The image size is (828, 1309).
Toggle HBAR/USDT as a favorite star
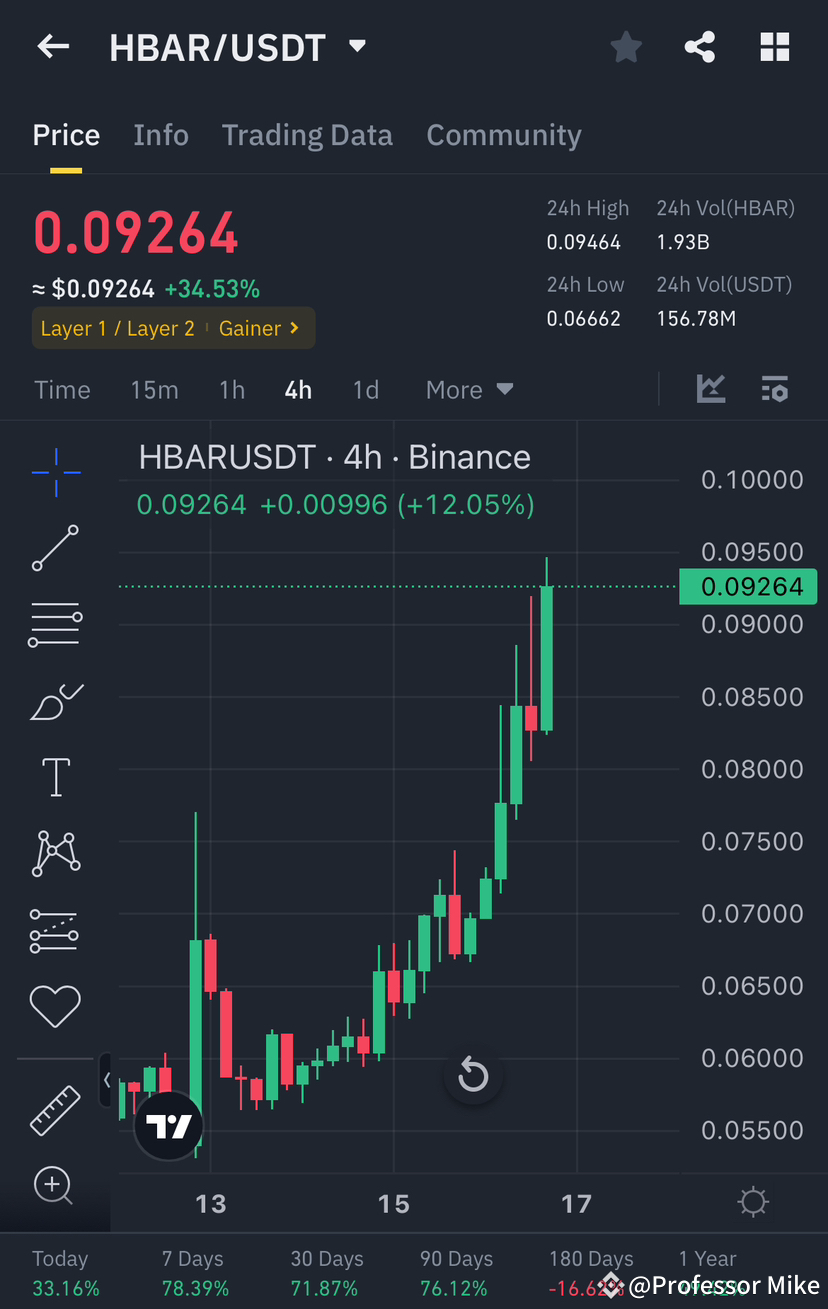tap(626, 46)
